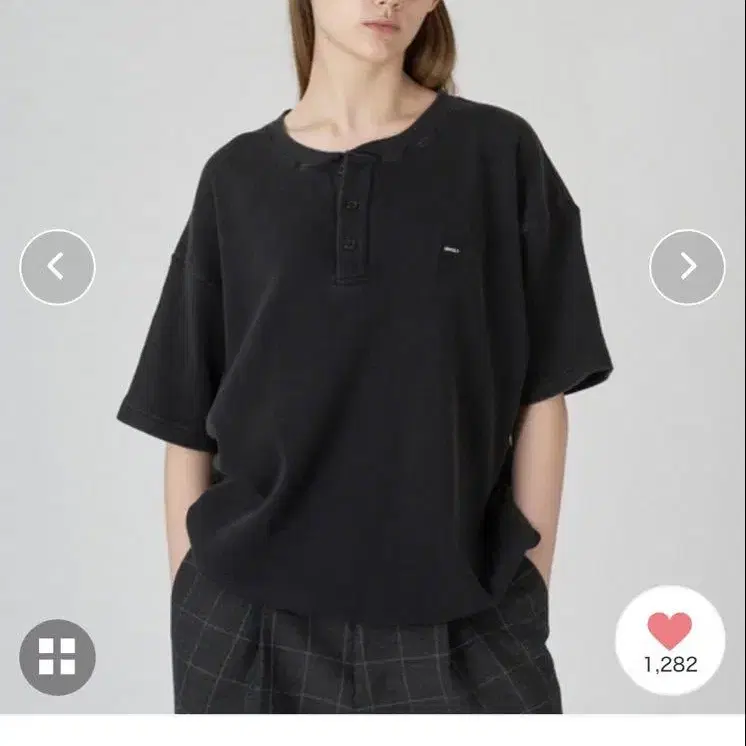
Task: Like this product with the heart button
Action: click(x=669, y=632)
